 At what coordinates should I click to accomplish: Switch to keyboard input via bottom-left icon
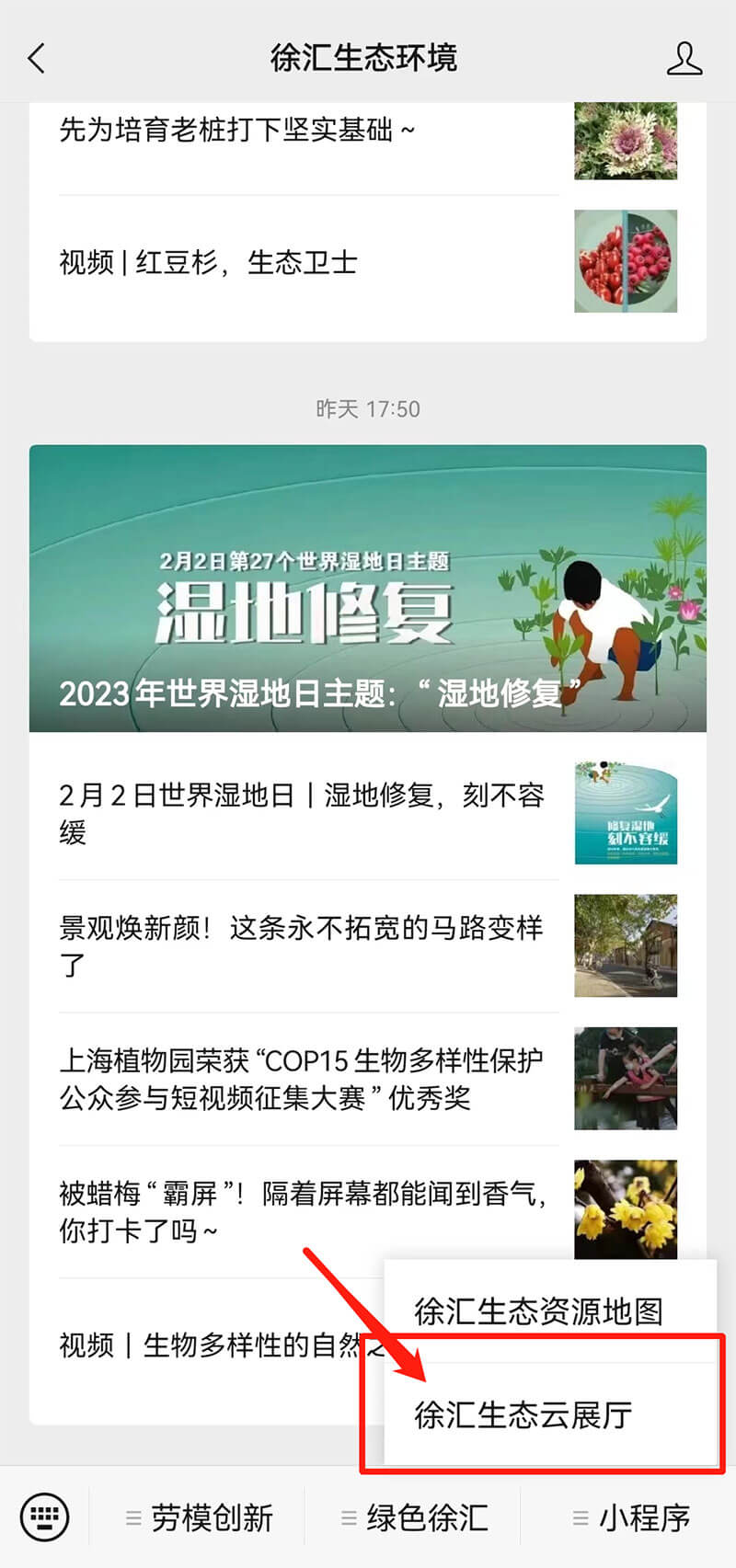[x=45, y=1516]
